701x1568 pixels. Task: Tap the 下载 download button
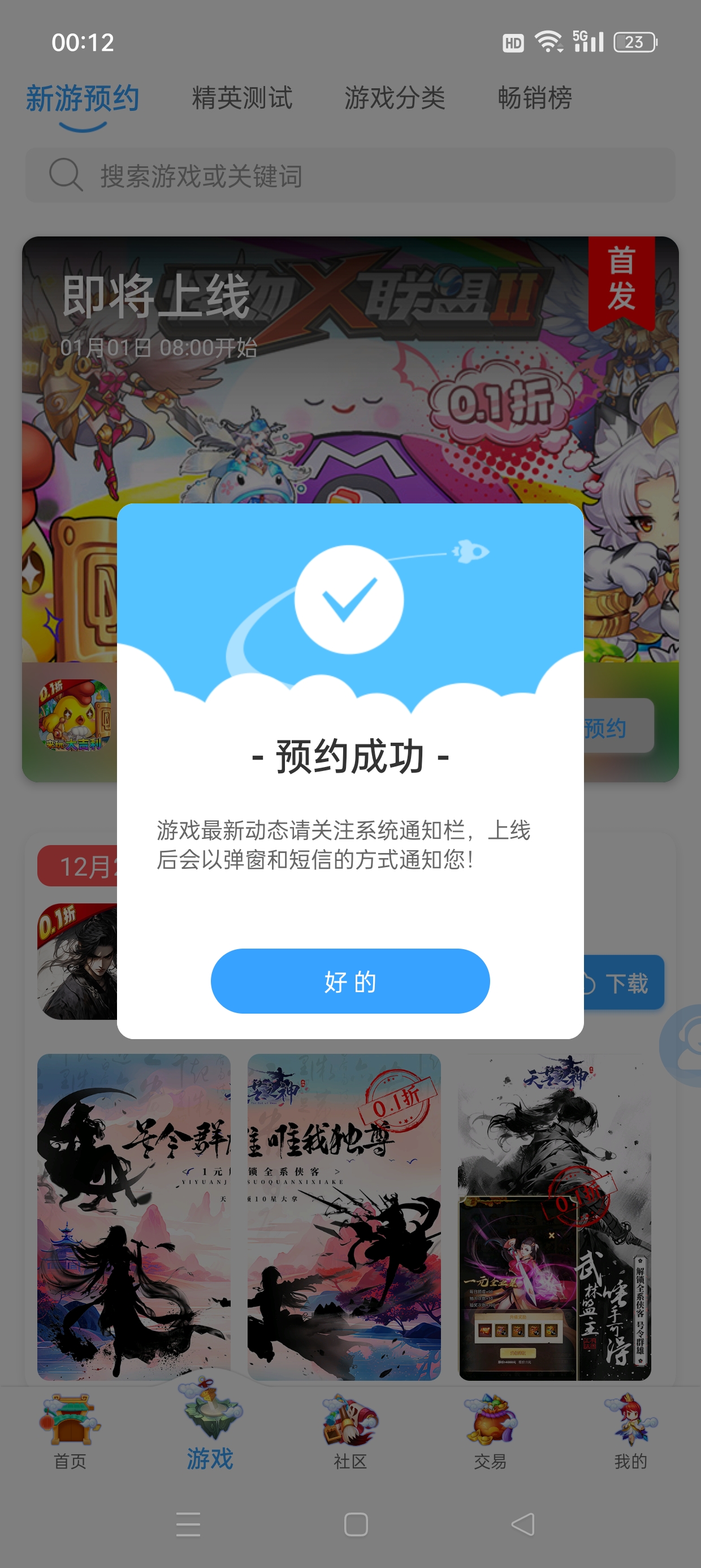[624, 983]
